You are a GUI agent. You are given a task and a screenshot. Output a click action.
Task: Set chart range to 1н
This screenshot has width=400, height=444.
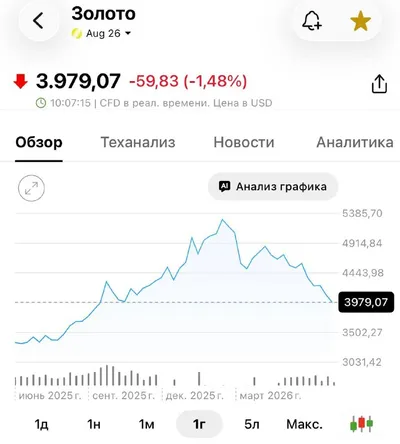click(94, 424)
